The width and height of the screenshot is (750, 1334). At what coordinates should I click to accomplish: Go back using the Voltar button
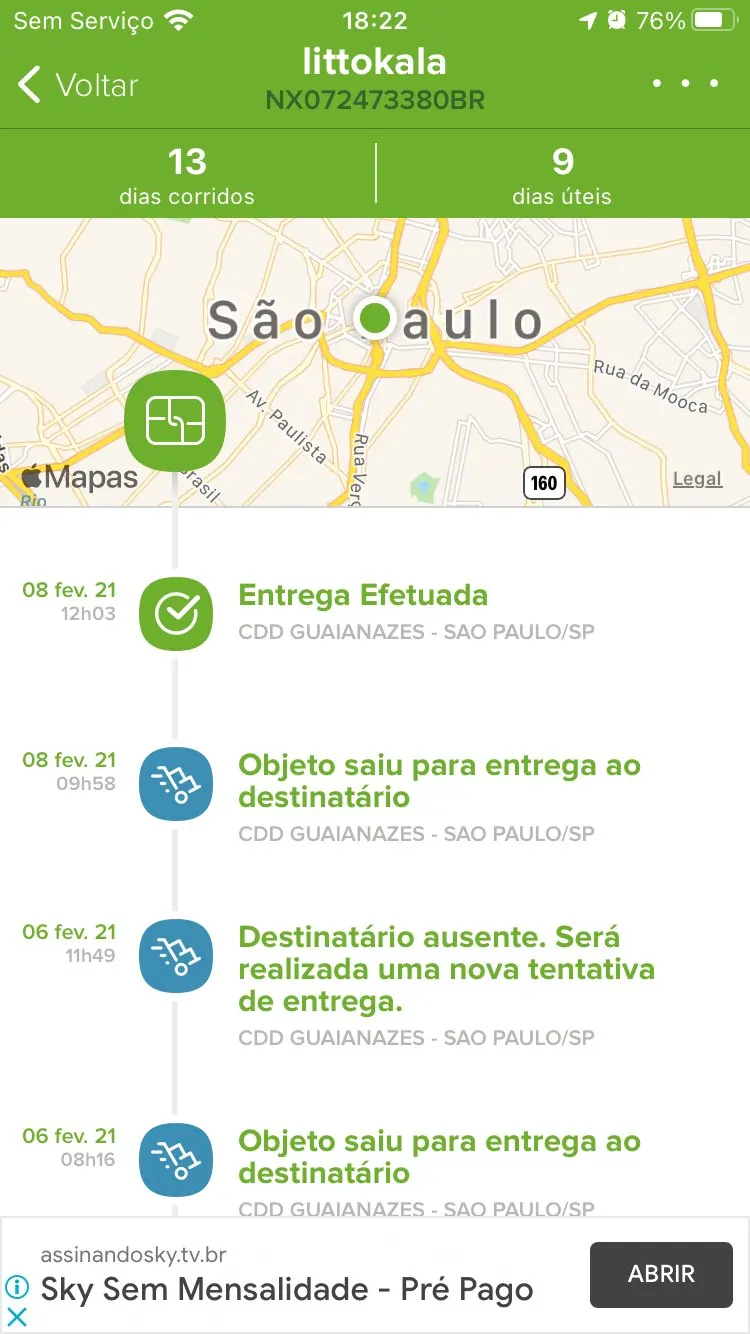(78, 85)
